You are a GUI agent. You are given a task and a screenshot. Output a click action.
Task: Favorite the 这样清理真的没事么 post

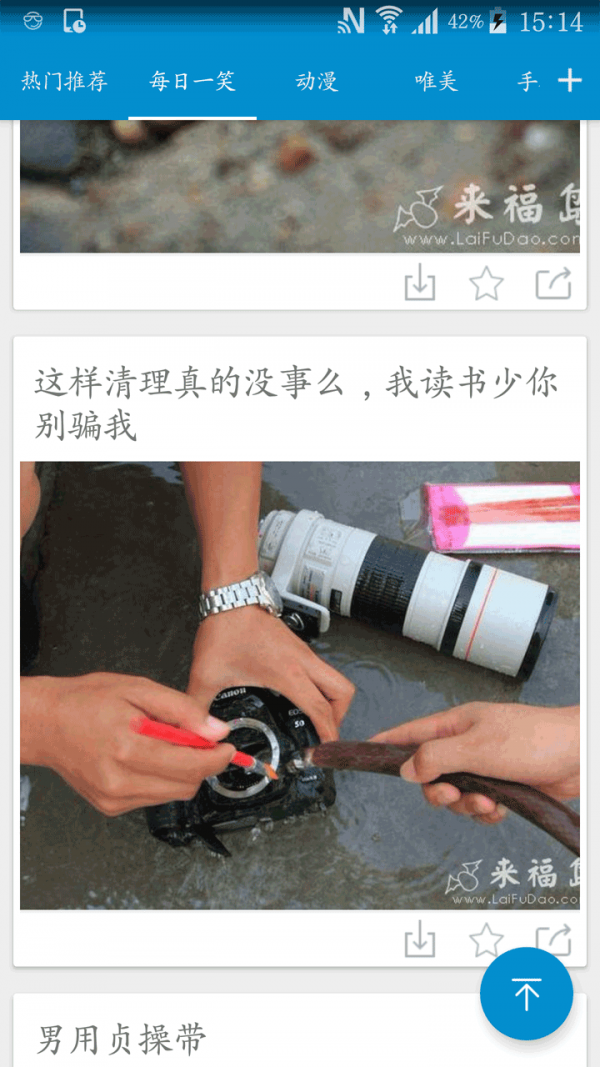click(x=487, y=941)
